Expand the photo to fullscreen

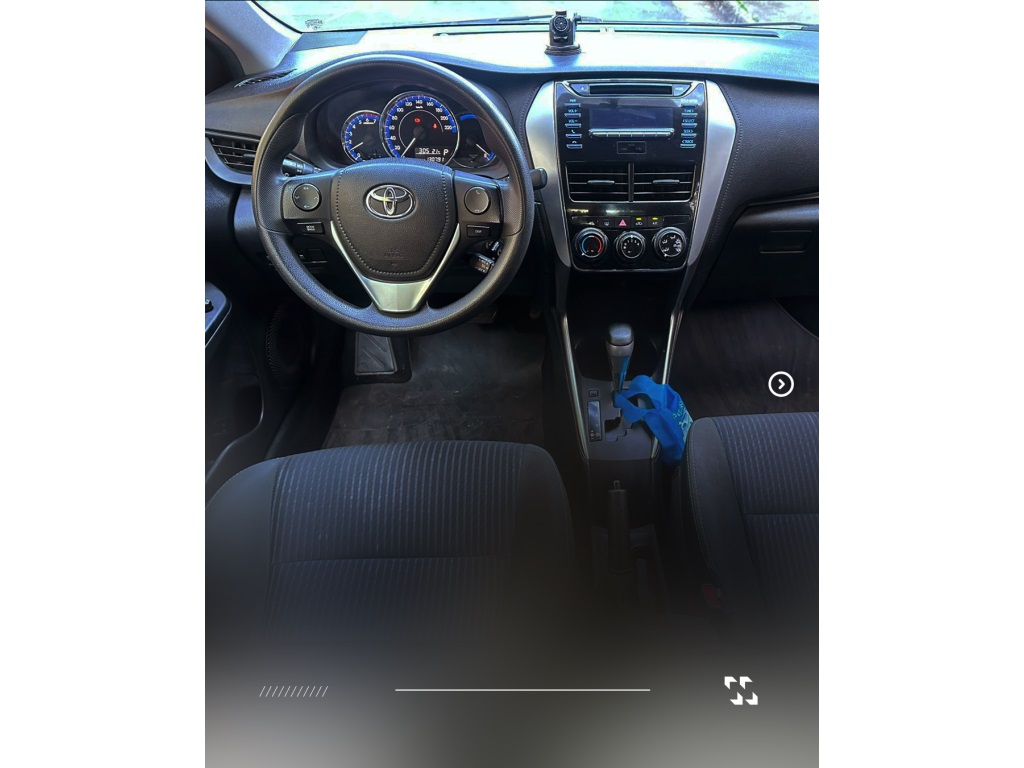[x=741, y=690]
